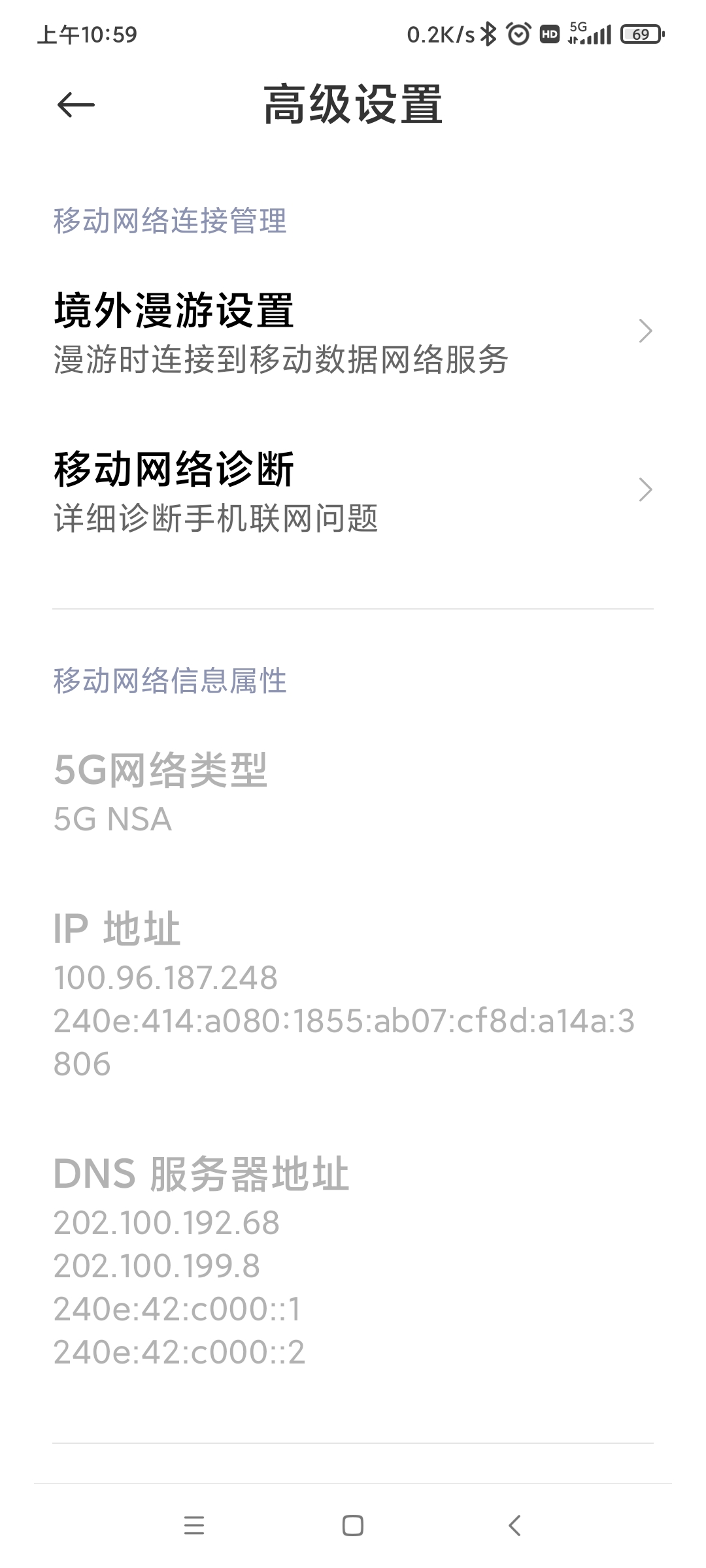Tap the system home button

(x=353, y=1526)
